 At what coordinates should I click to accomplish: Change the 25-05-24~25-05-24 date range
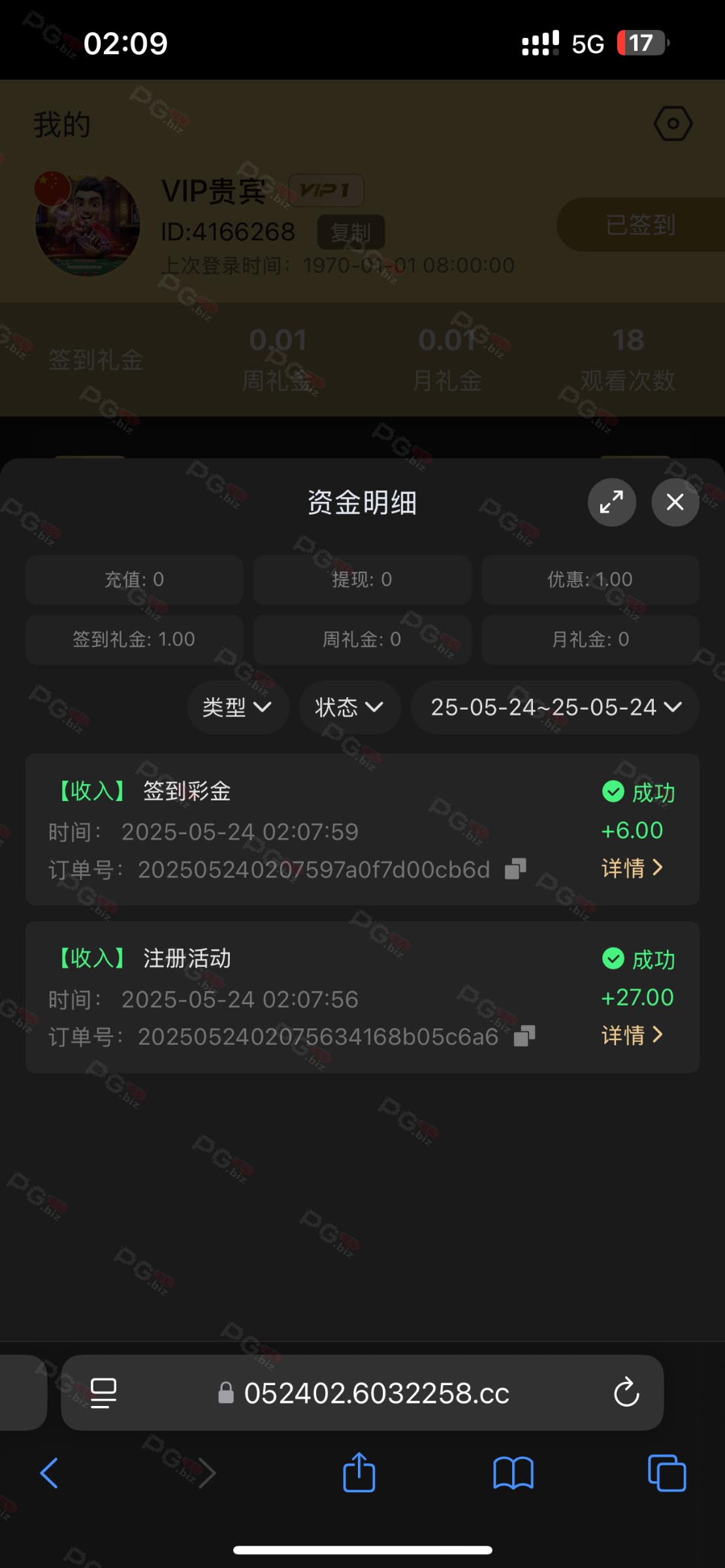[555, 707]
